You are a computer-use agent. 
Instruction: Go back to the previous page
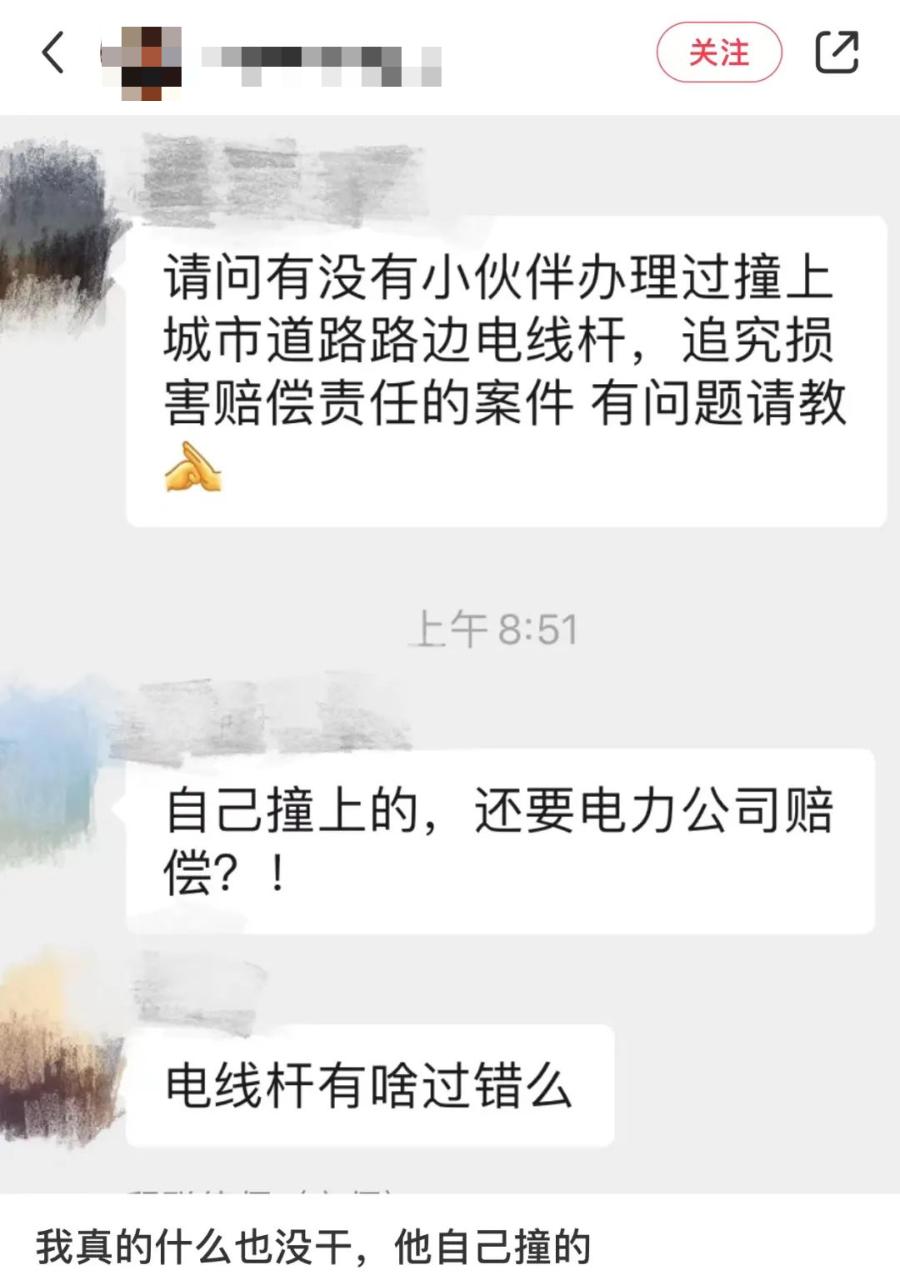(x=54, y=53)
